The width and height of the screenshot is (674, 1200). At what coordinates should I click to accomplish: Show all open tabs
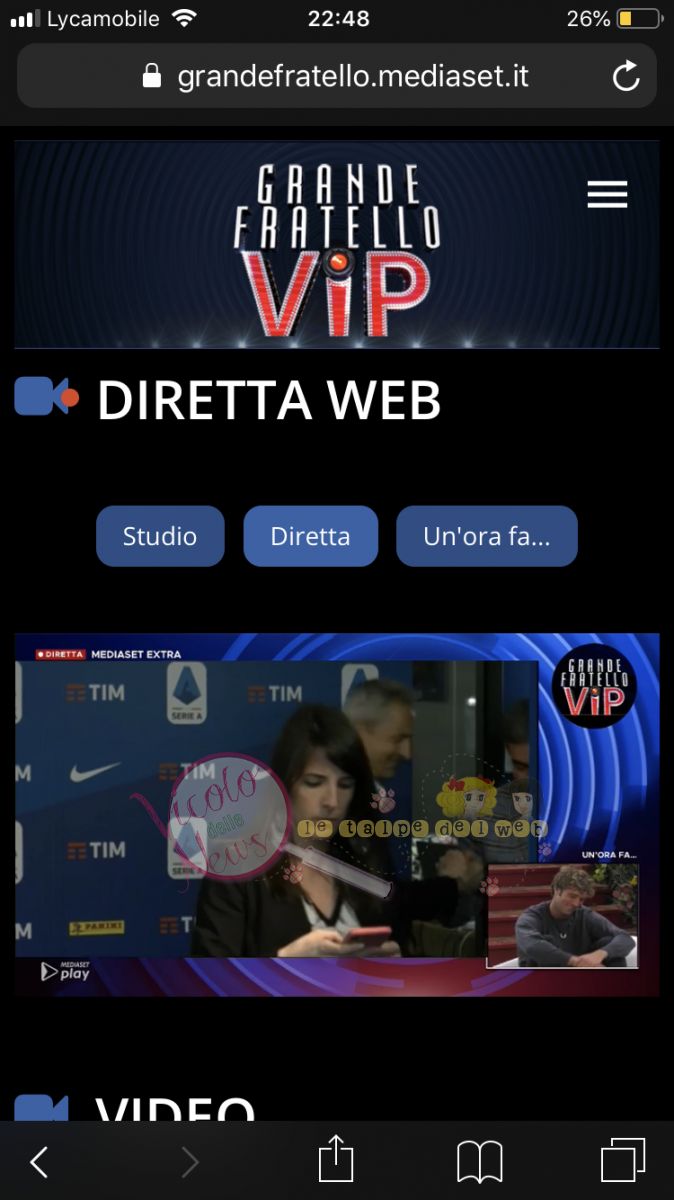pyautogui.click(x=622, y=1162)
